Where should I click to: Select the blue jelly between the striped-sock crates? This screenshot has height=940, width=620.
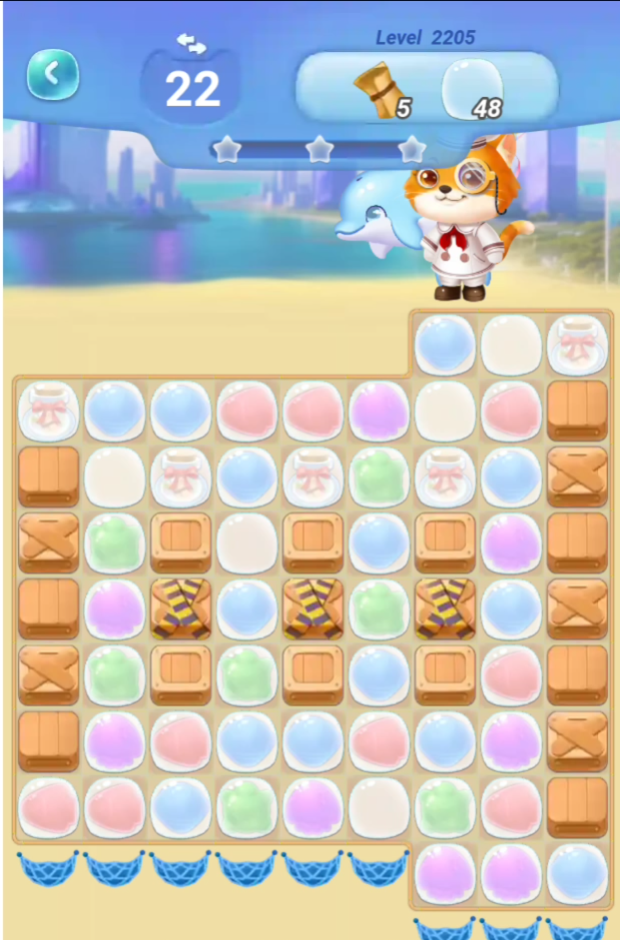coord(247,608)
